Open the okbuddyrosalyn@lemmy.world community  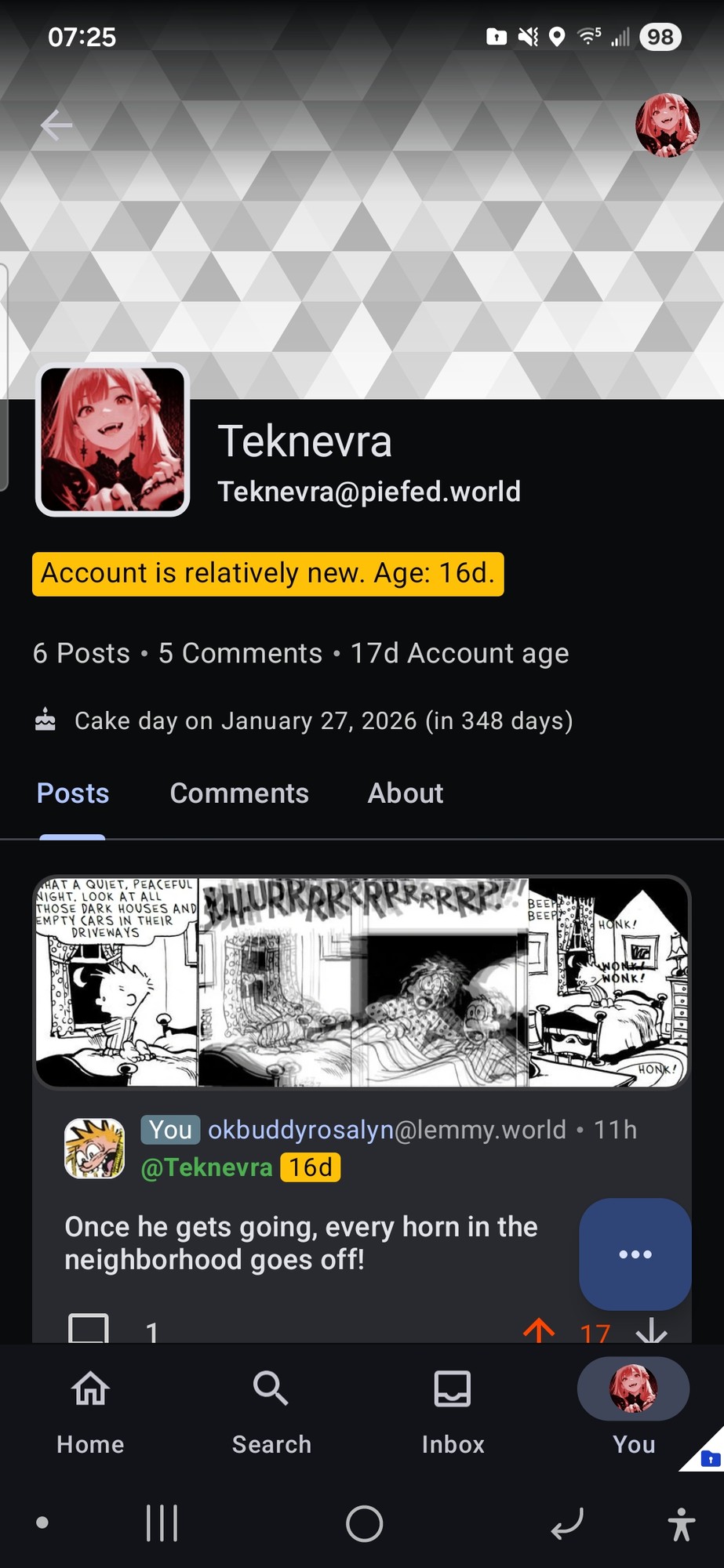(x=387, y=1130)
